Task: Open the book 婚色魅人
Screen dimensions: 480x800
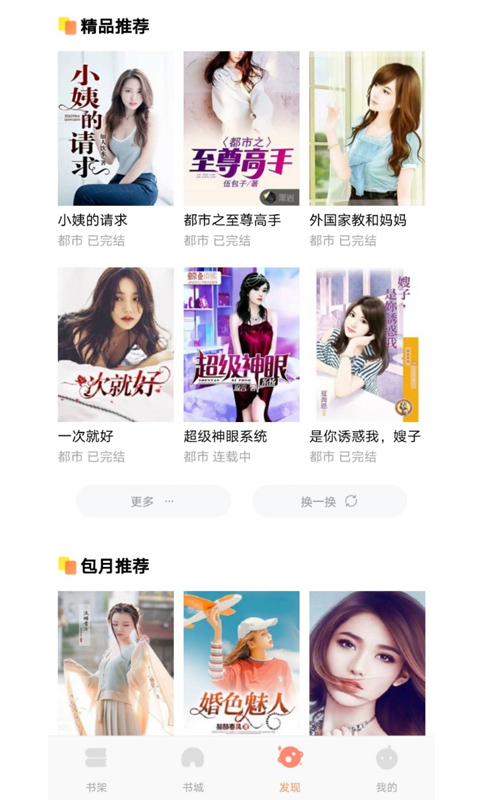Action: tap(241, 663)
